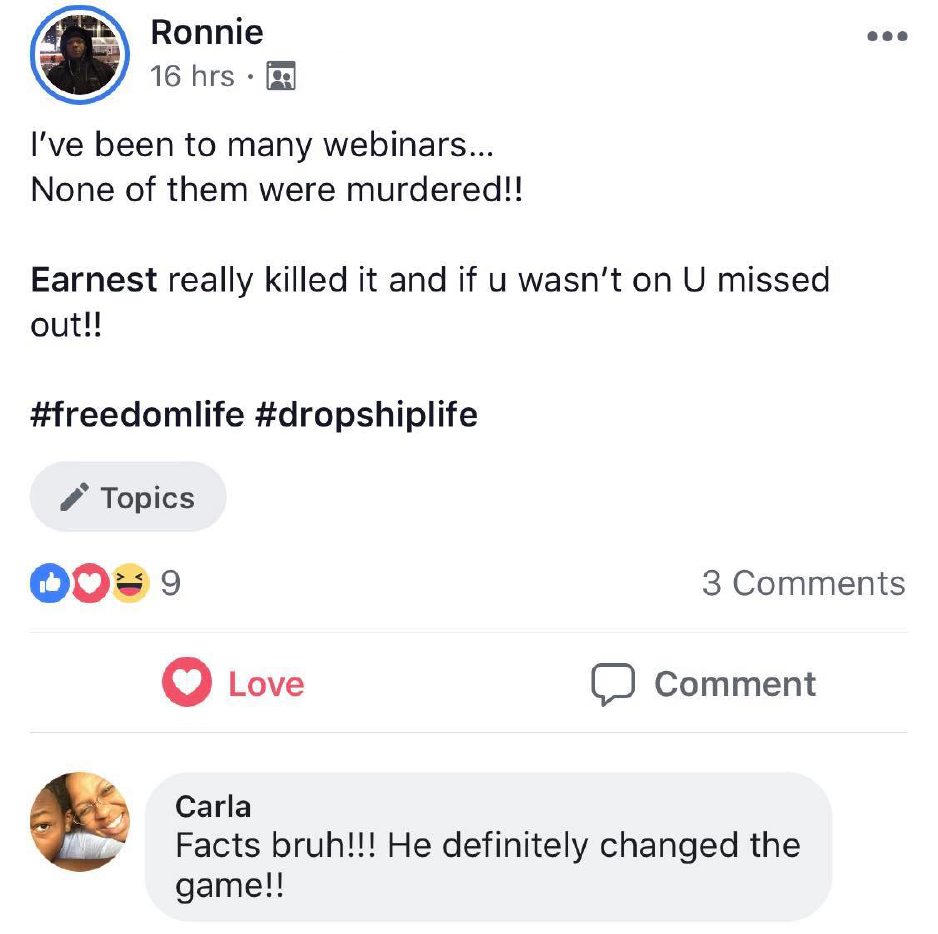Open the tagged profile of Earnest
The height and width of the screenshot is (934, 938).
(94, 280)
